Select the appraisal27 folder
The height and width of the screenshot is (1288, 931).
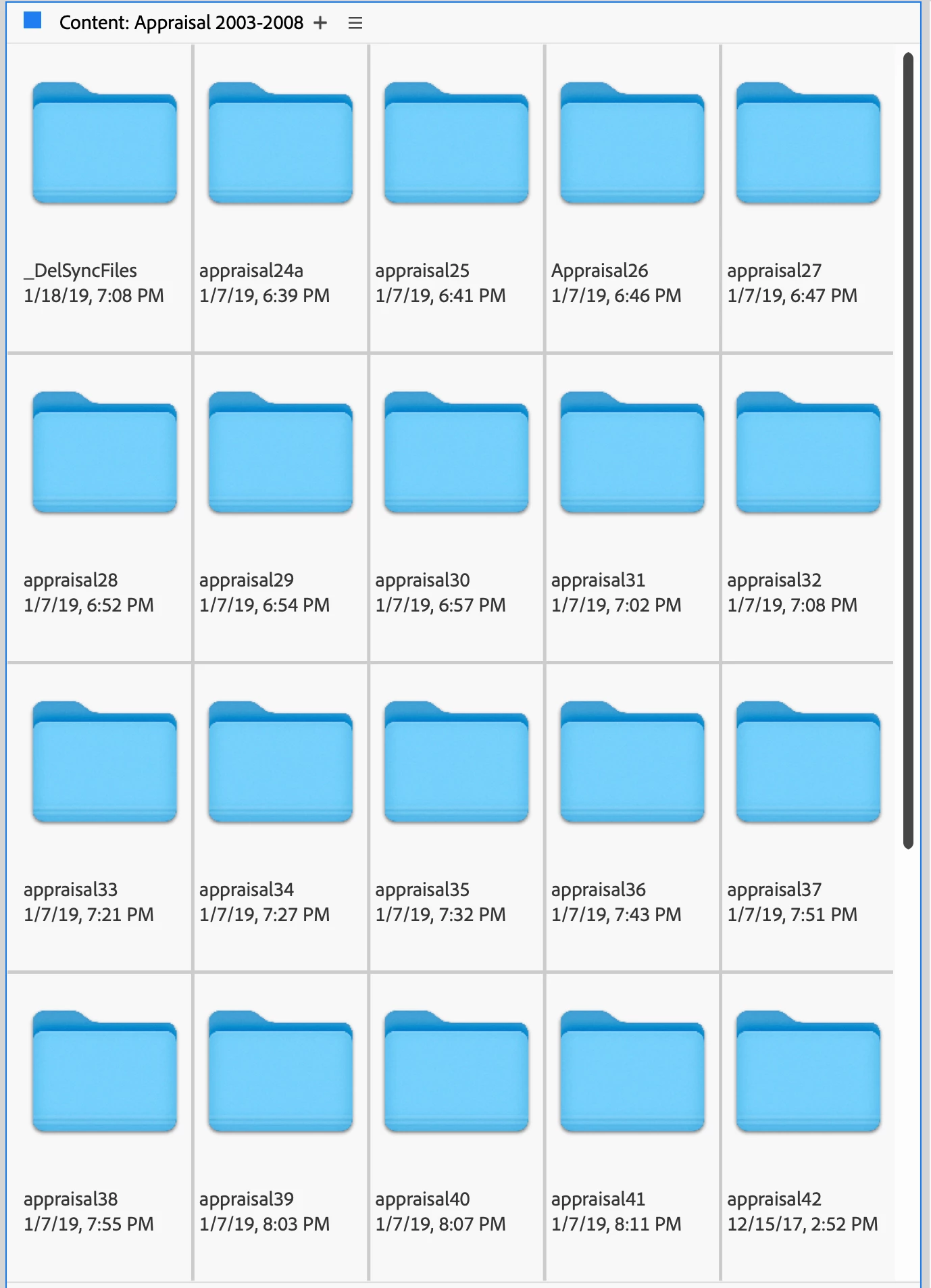tap(808, 144)
